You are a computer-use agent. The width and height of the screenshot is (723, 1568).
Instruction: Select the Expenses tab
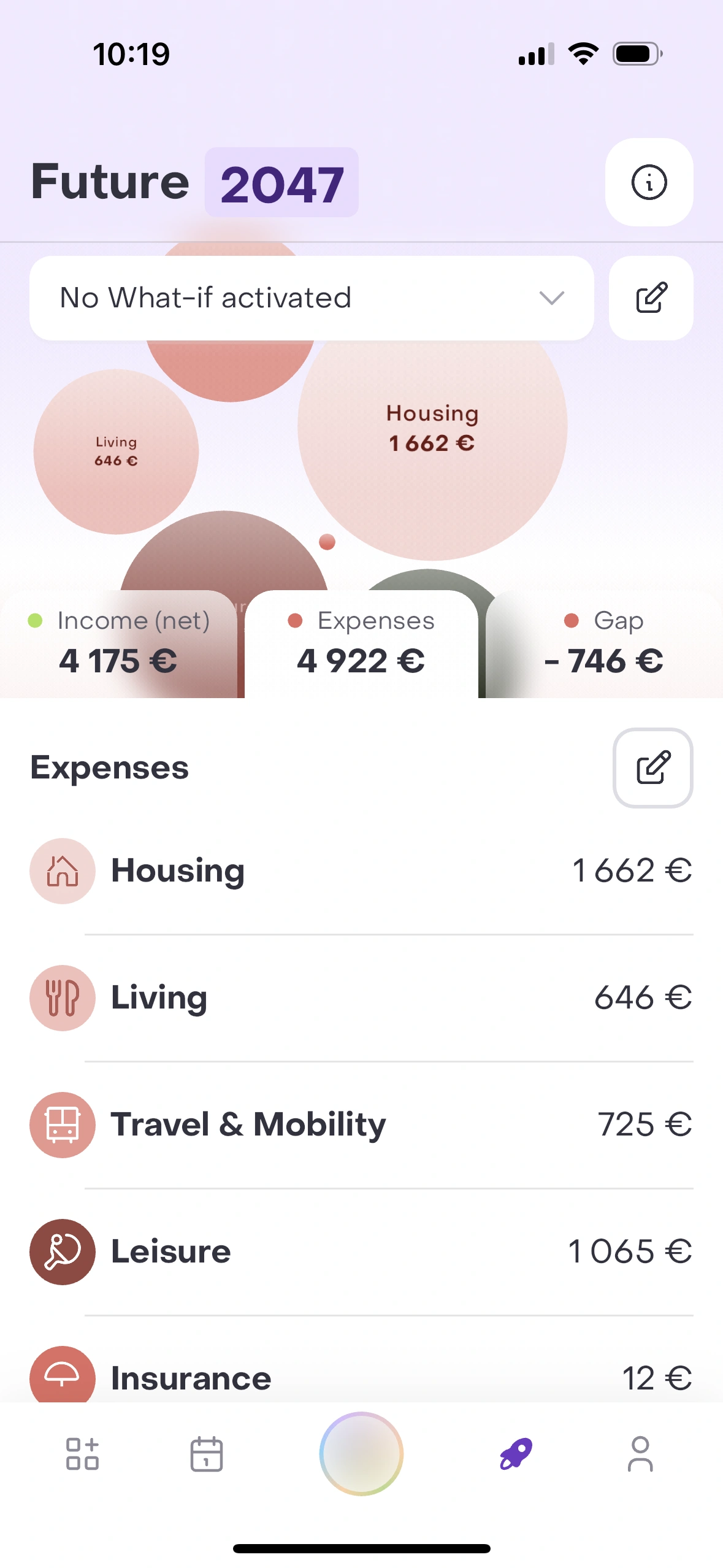pyautogui.click(x=361, y=644)
